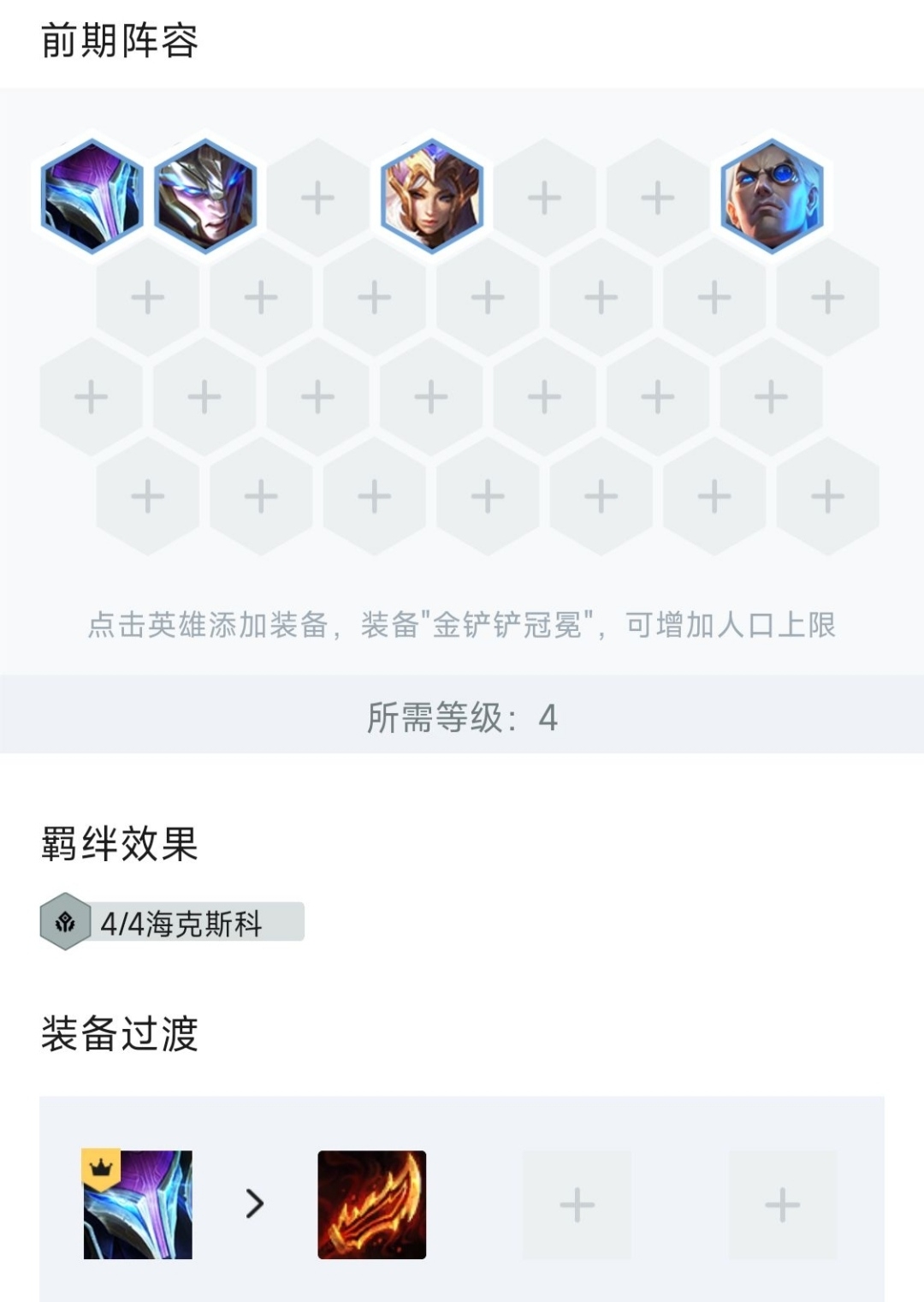Screen dimensions: 924x1302
Task: Add equipment in the last empty slot
Action: (782, 1204)
